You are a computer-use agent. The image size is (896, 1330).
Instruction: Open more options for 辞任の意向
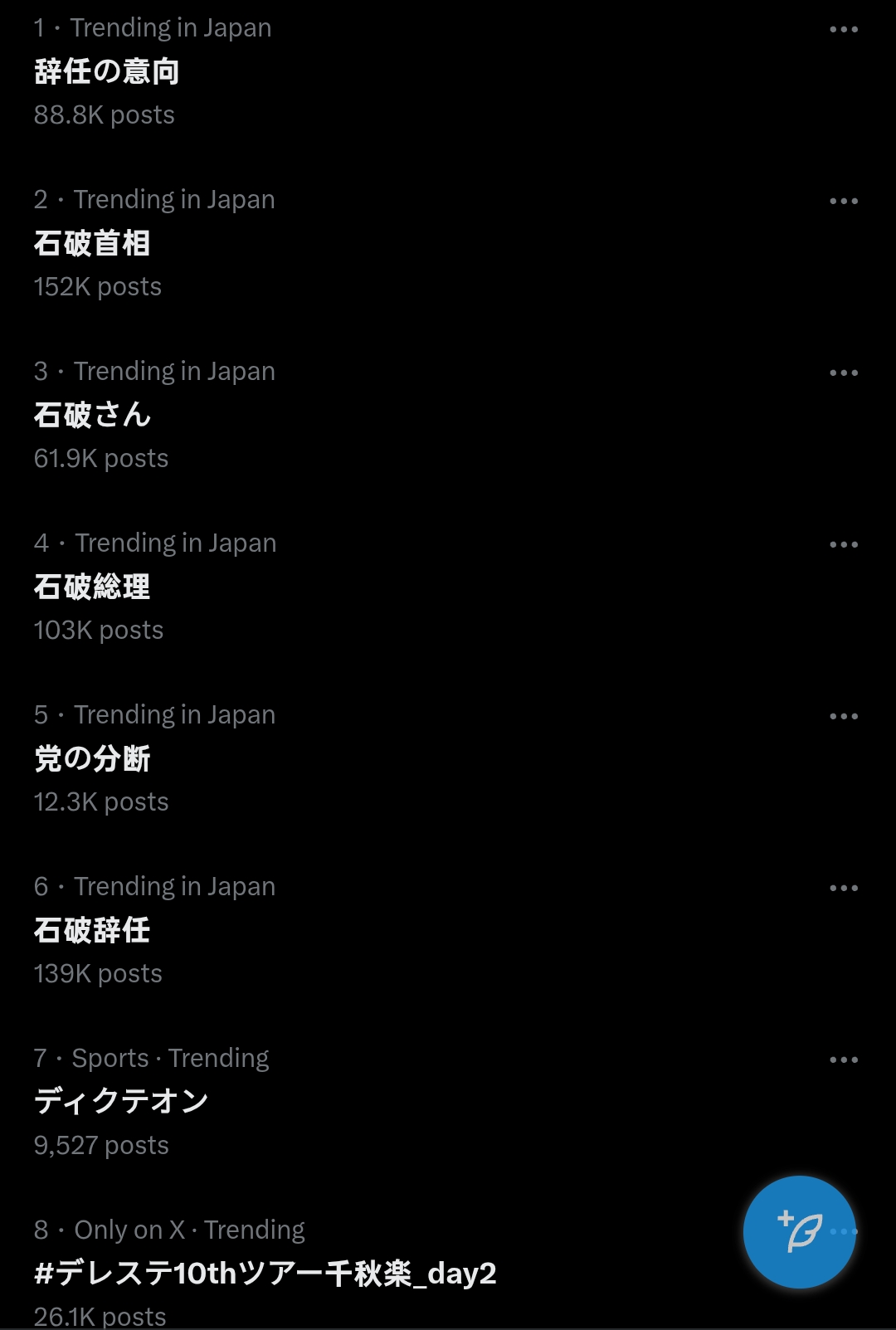pyautogui.click(x=844, y=30)
